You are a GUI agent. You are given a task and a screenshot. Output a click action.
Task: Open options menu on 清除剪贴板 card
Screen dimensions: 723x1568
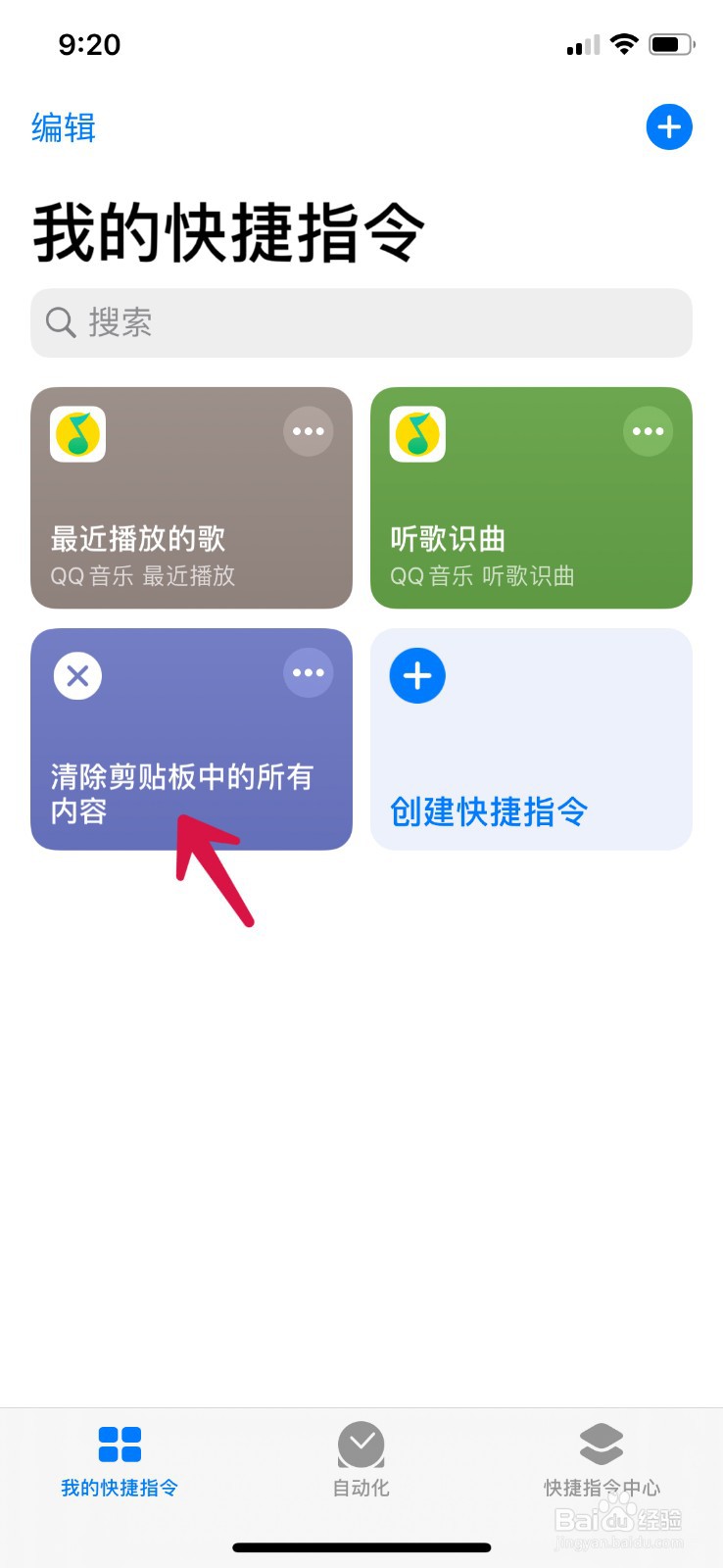[308, 672]
